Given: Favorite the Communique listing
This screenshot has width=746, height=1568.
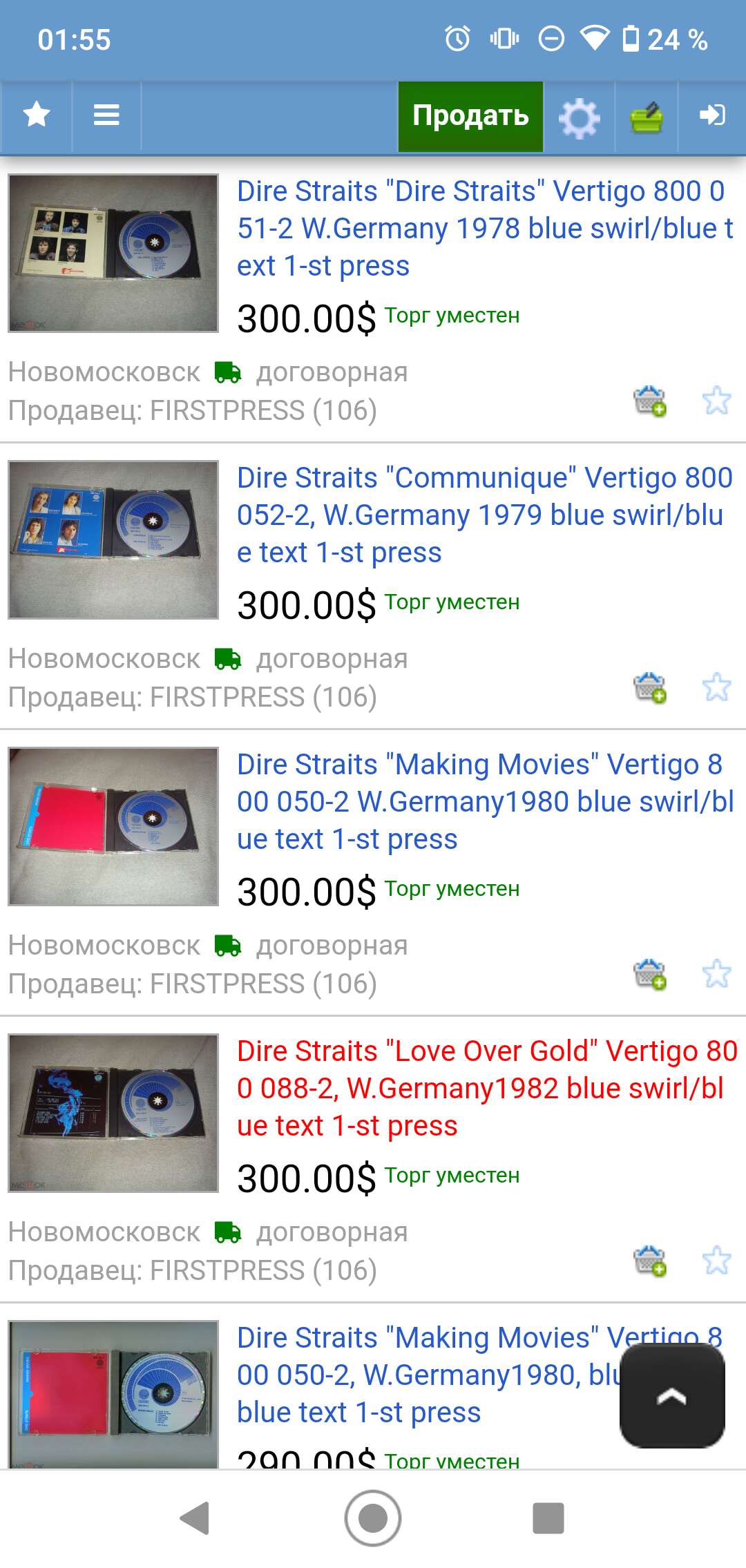Looking at the screenshot, I should pos(716,687).
